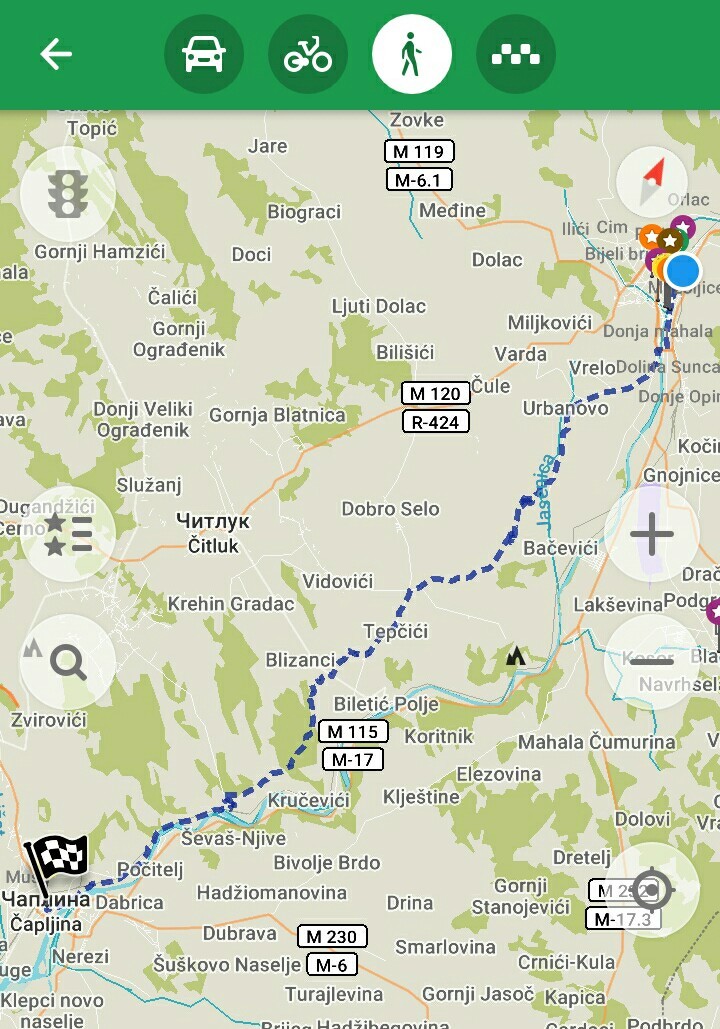This screenshot has width=720, height=1029.
Task: Open the bookmarks list button
Action: point(68,534)
